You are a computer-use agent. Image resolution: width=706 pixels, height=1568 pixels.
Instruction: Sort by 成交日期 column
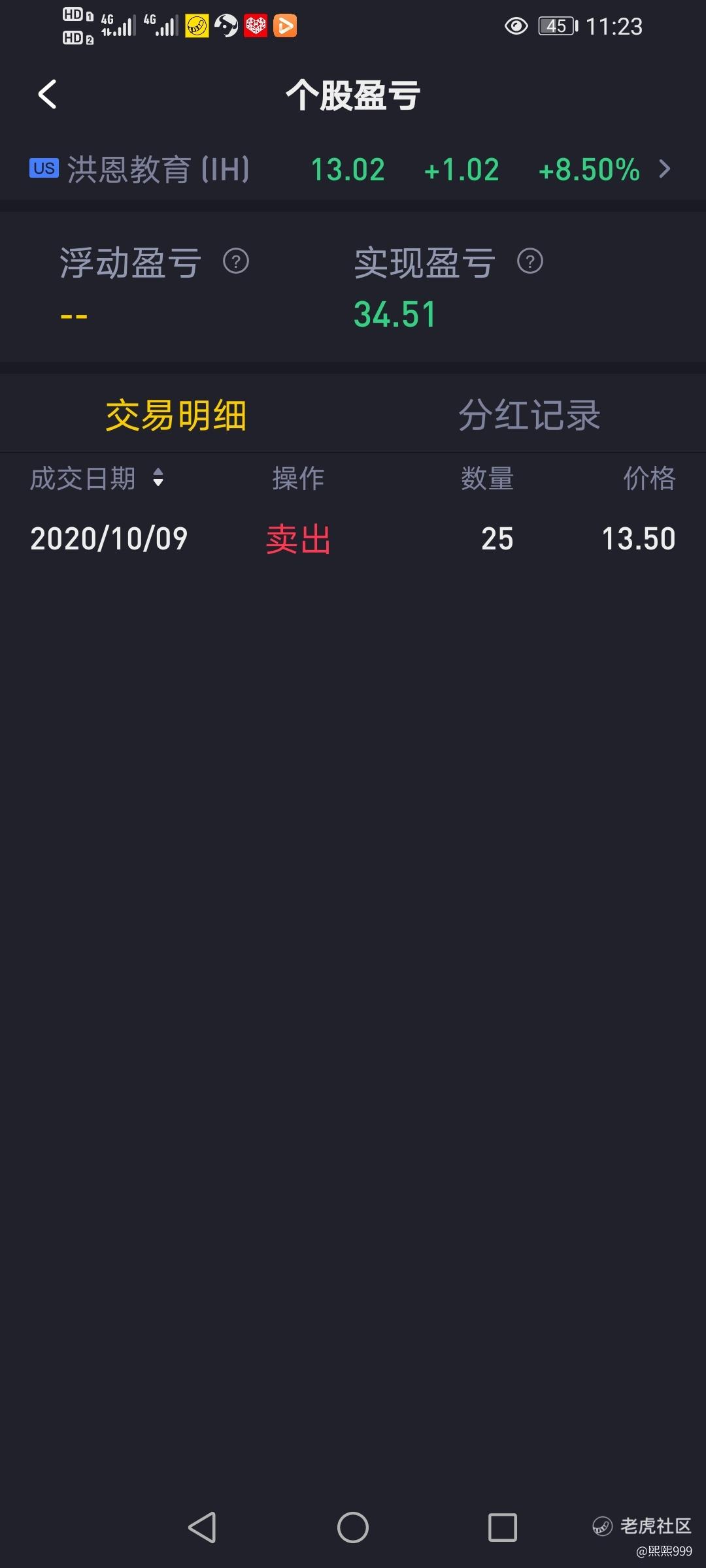97,478
